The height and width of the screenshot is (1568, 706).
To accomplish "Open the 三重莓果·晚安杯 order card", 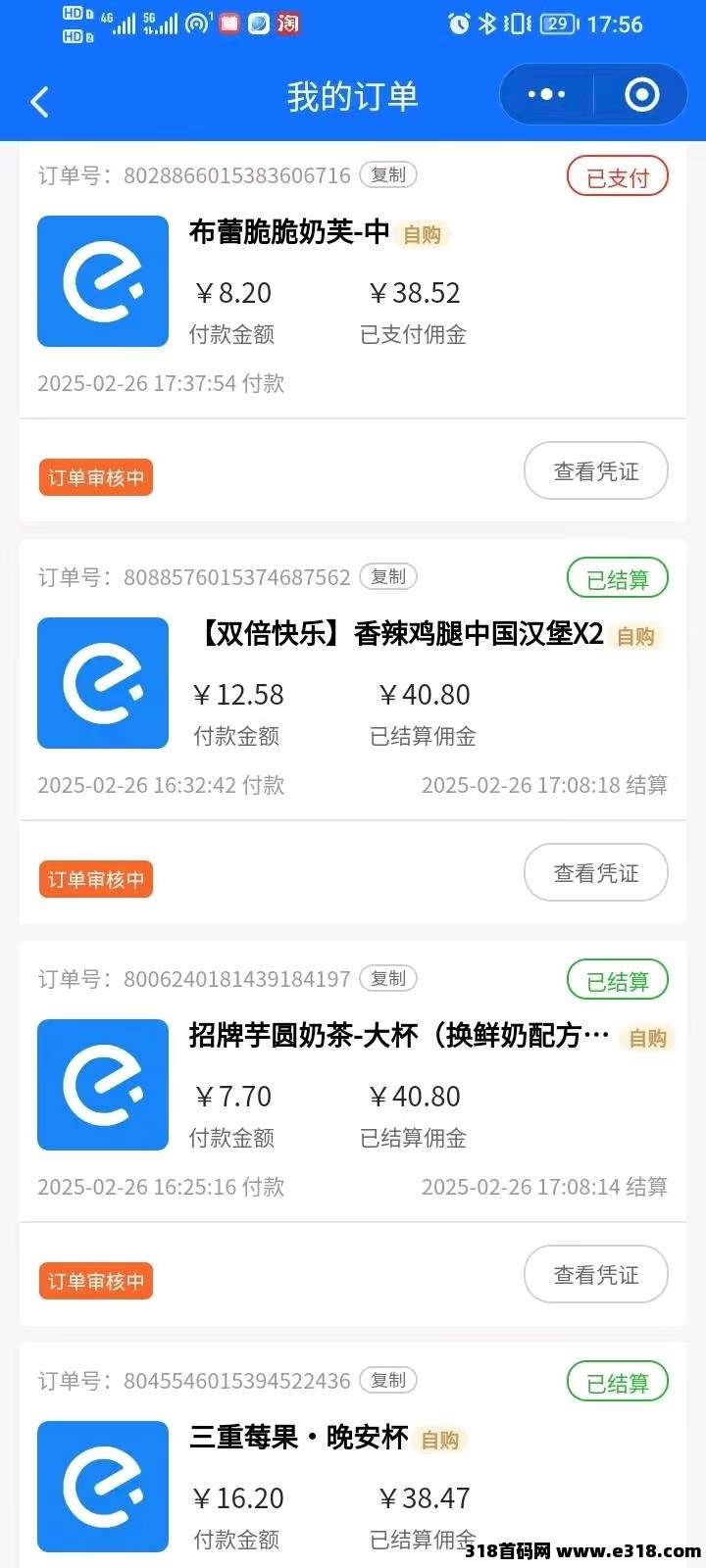I will (x=353, y=1455).
